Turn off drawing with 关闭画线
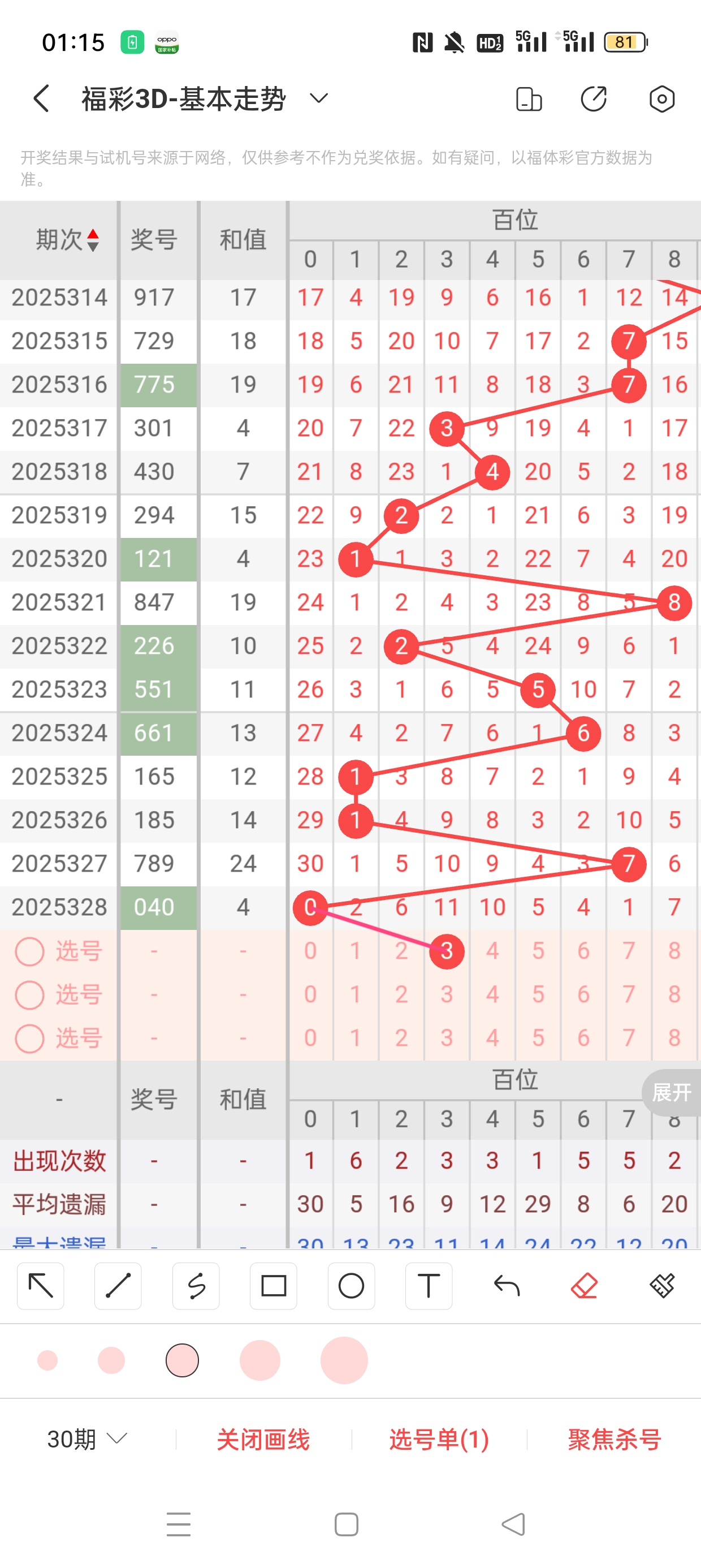The image size is (701, 1568). tap(263, 1439)
